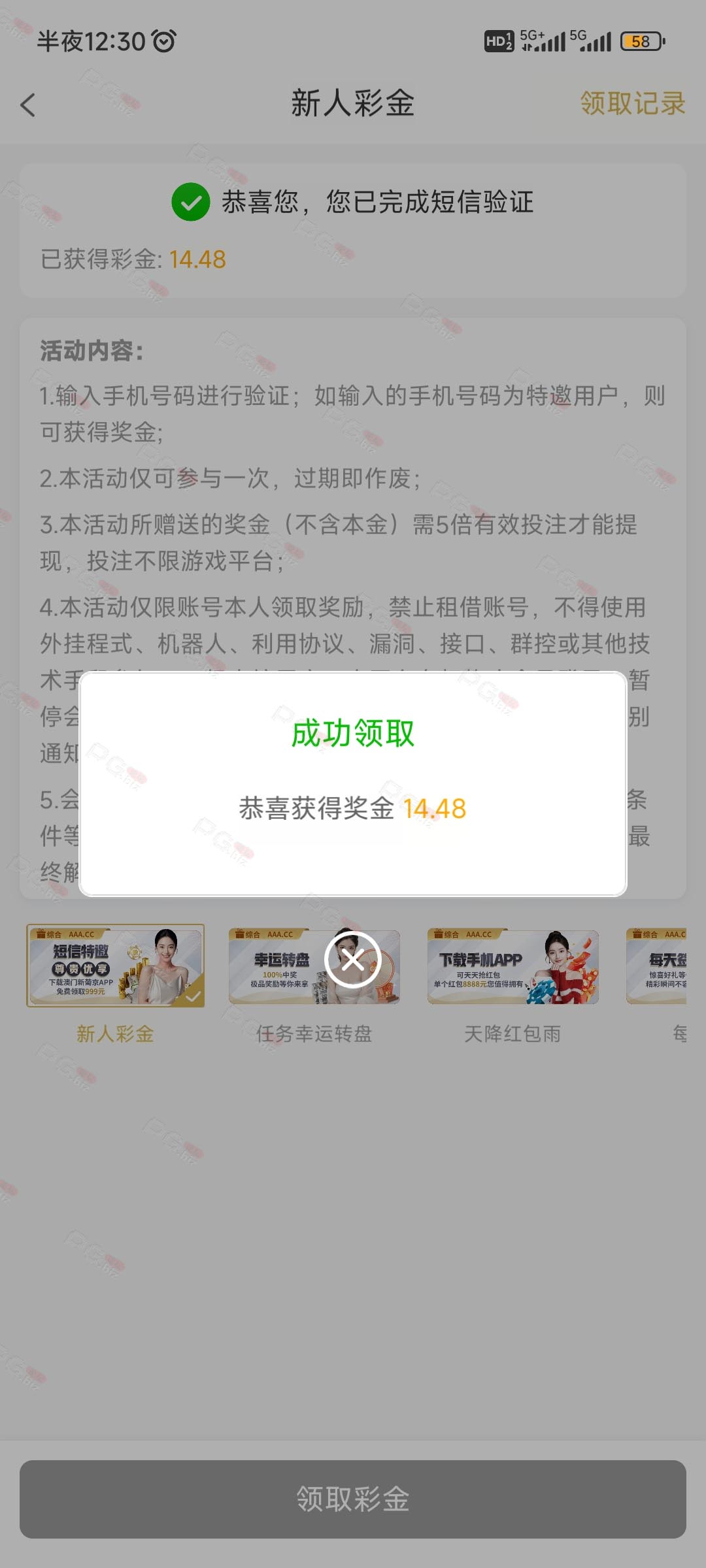
Task: Close the 成功领取 popup dialog
Action: 353,960
